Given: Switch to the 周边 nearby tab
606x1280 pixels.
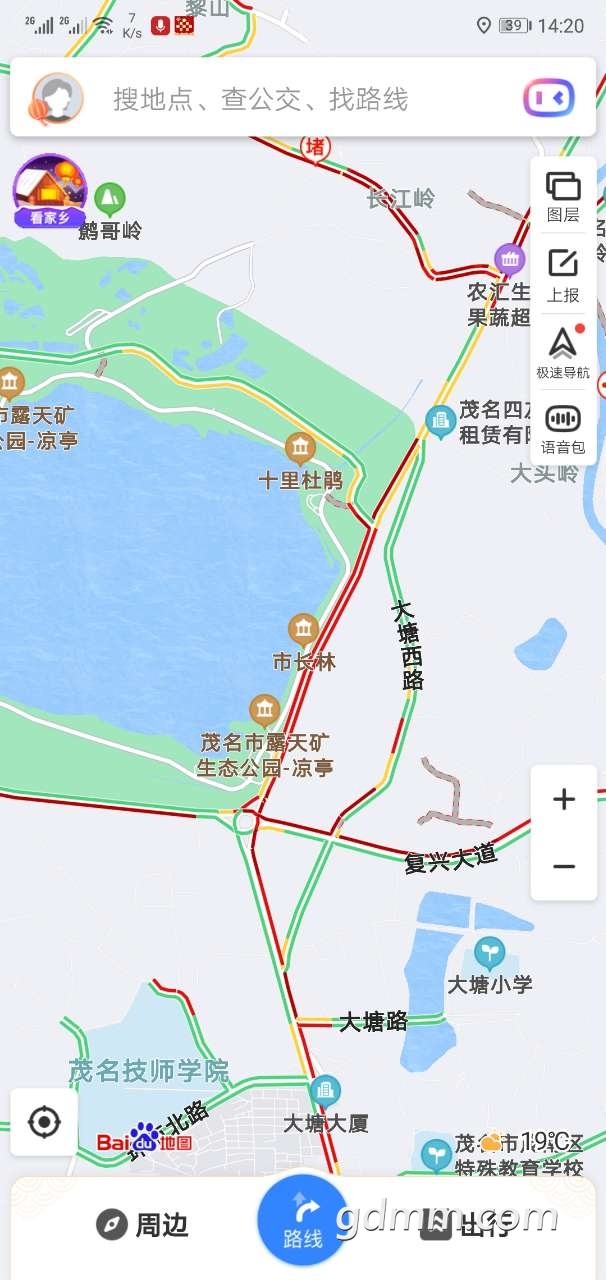Looking at the screenshot, I should click(x=142, y=1225).
